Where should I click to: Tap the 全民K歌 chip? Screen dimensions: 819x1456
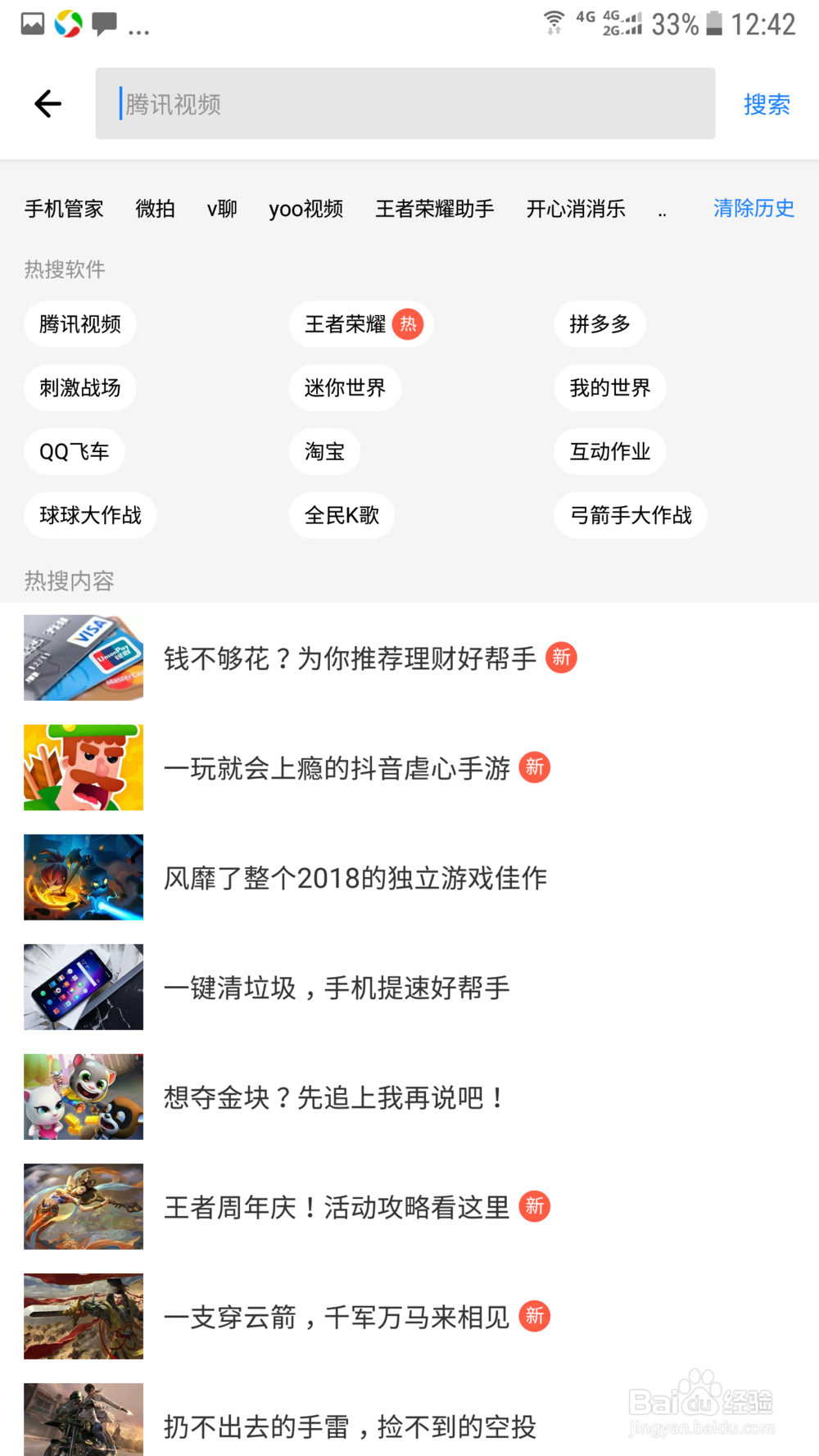coord(342,515)
